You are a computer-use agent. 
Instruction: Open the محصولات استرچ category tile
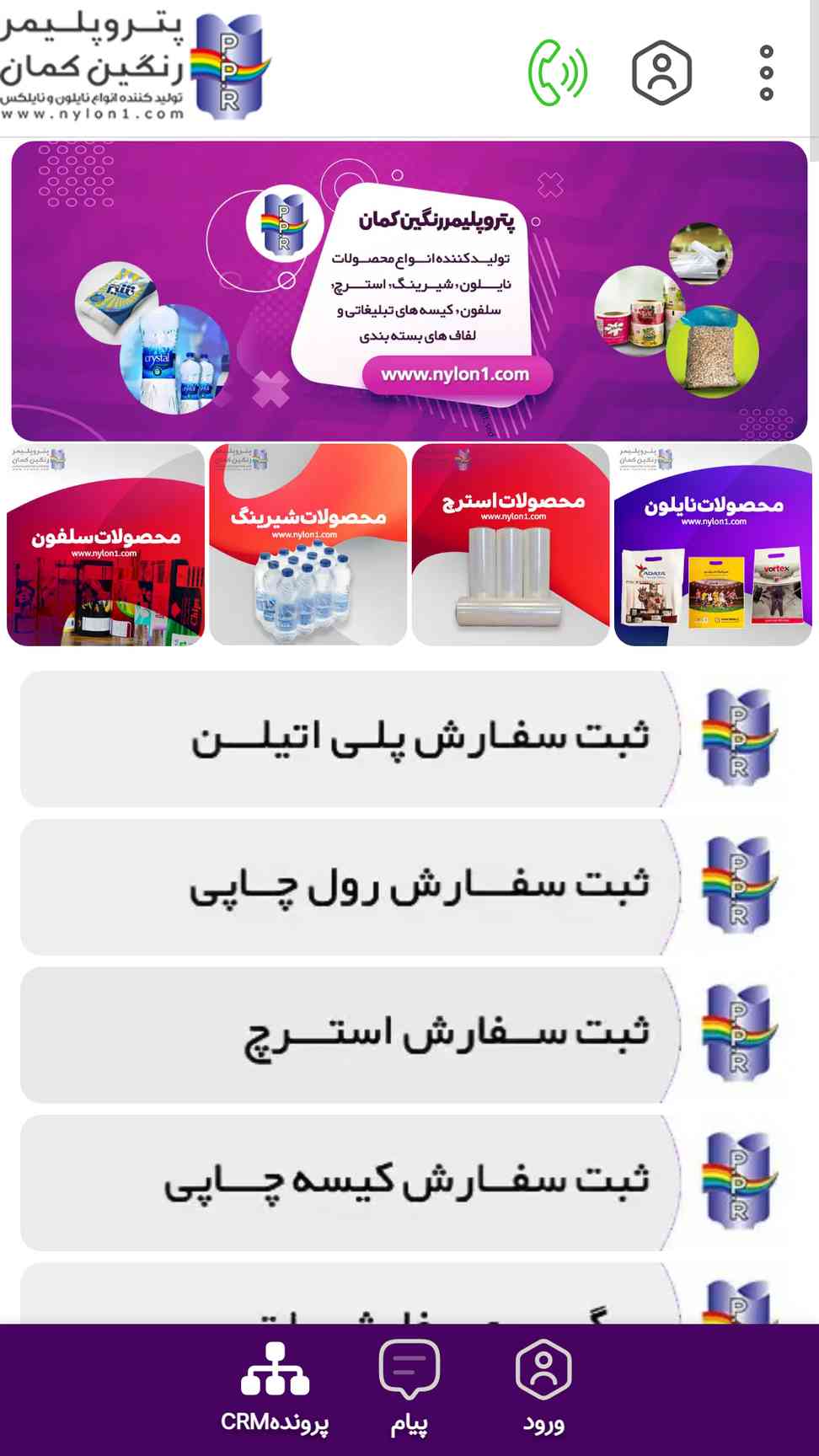[511, 545]
